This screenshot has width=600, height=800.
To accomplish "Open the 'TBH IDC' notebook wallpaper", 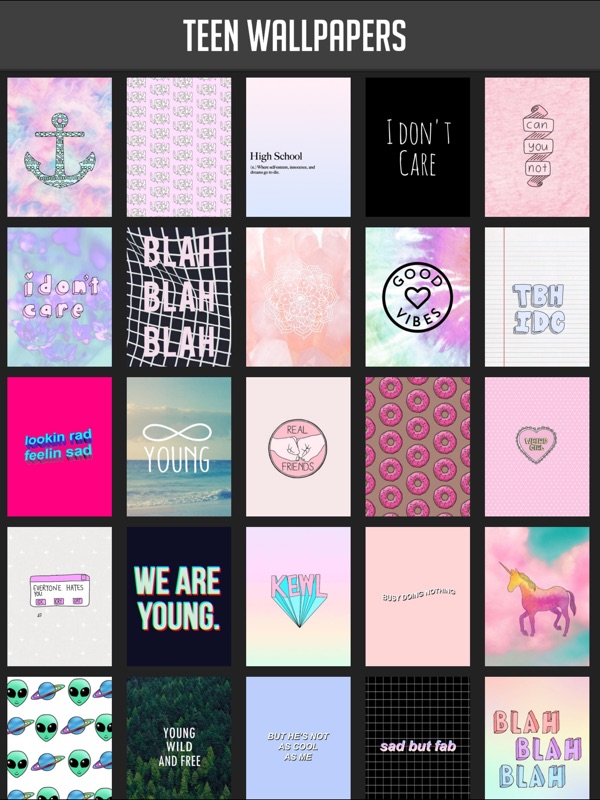I will pos(537,297).
